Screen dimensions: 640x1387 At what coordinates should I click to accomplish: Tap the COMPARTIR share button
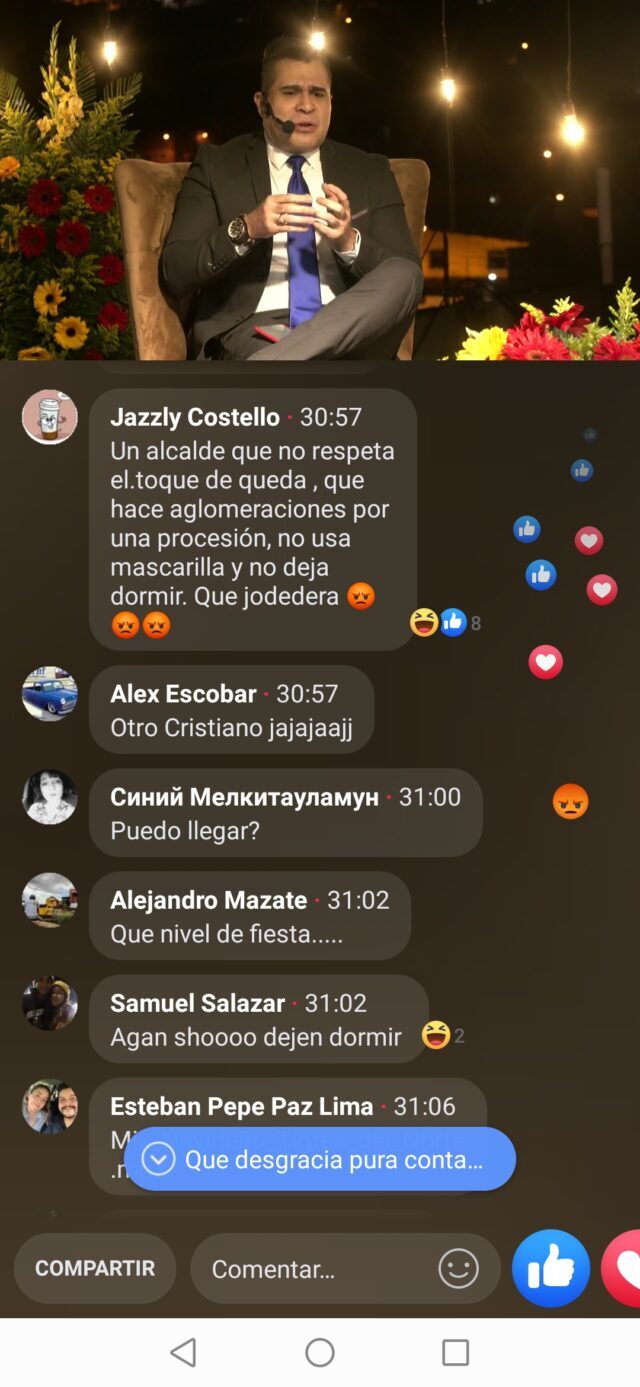[95, 1268]
